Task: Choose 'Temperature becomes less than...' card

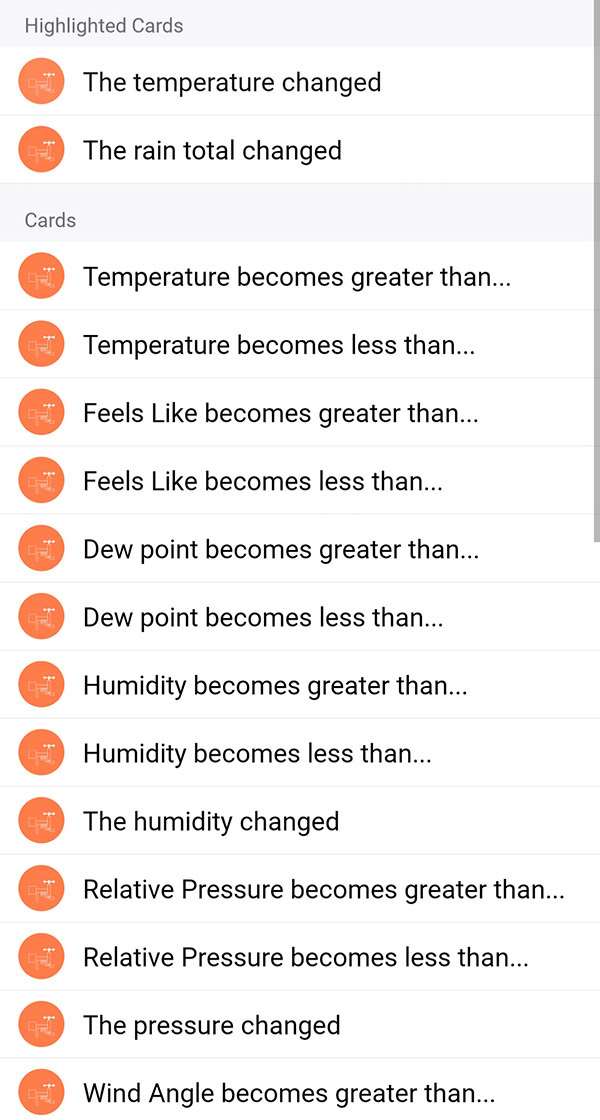Action: (278, 345)
